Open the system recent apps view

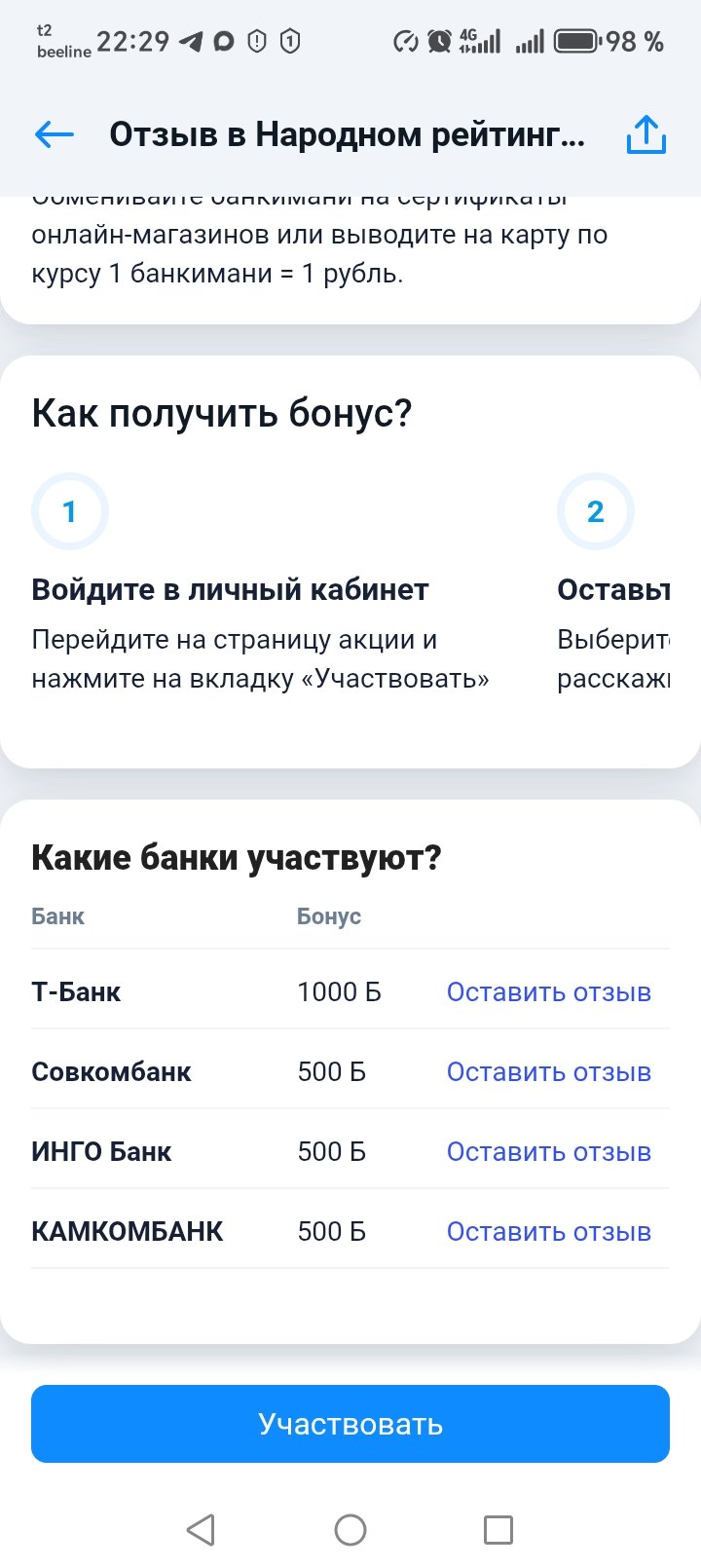pos(498,1529)
